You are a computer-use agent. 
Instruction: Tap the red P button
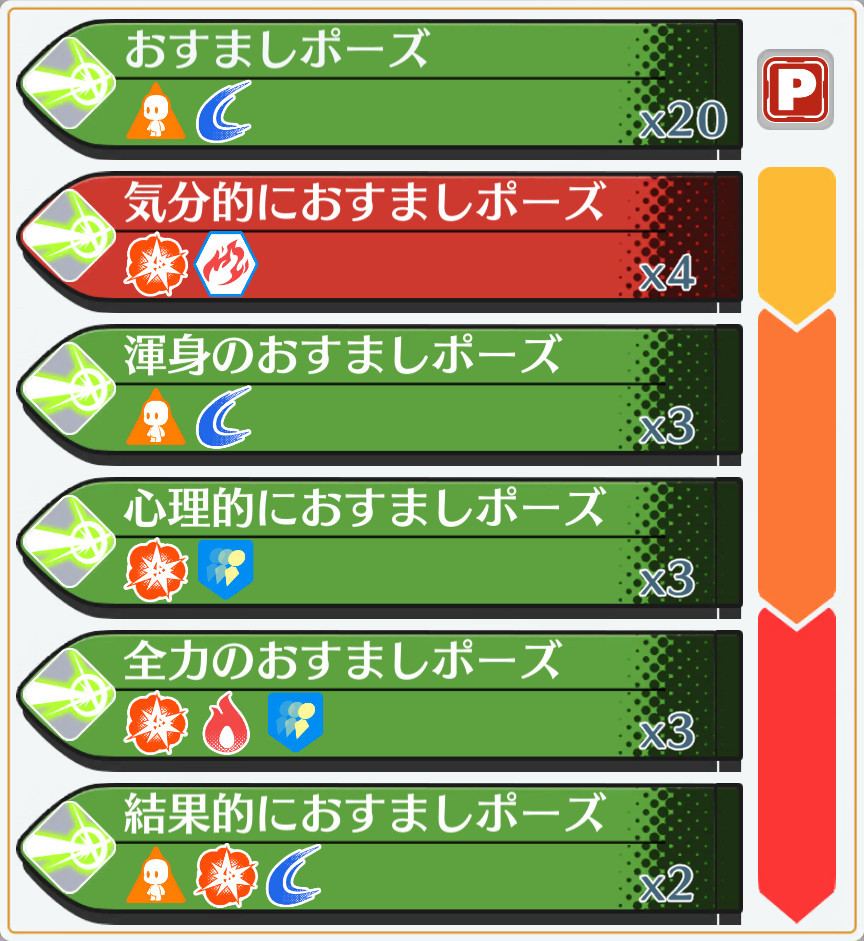click(796, 88)
